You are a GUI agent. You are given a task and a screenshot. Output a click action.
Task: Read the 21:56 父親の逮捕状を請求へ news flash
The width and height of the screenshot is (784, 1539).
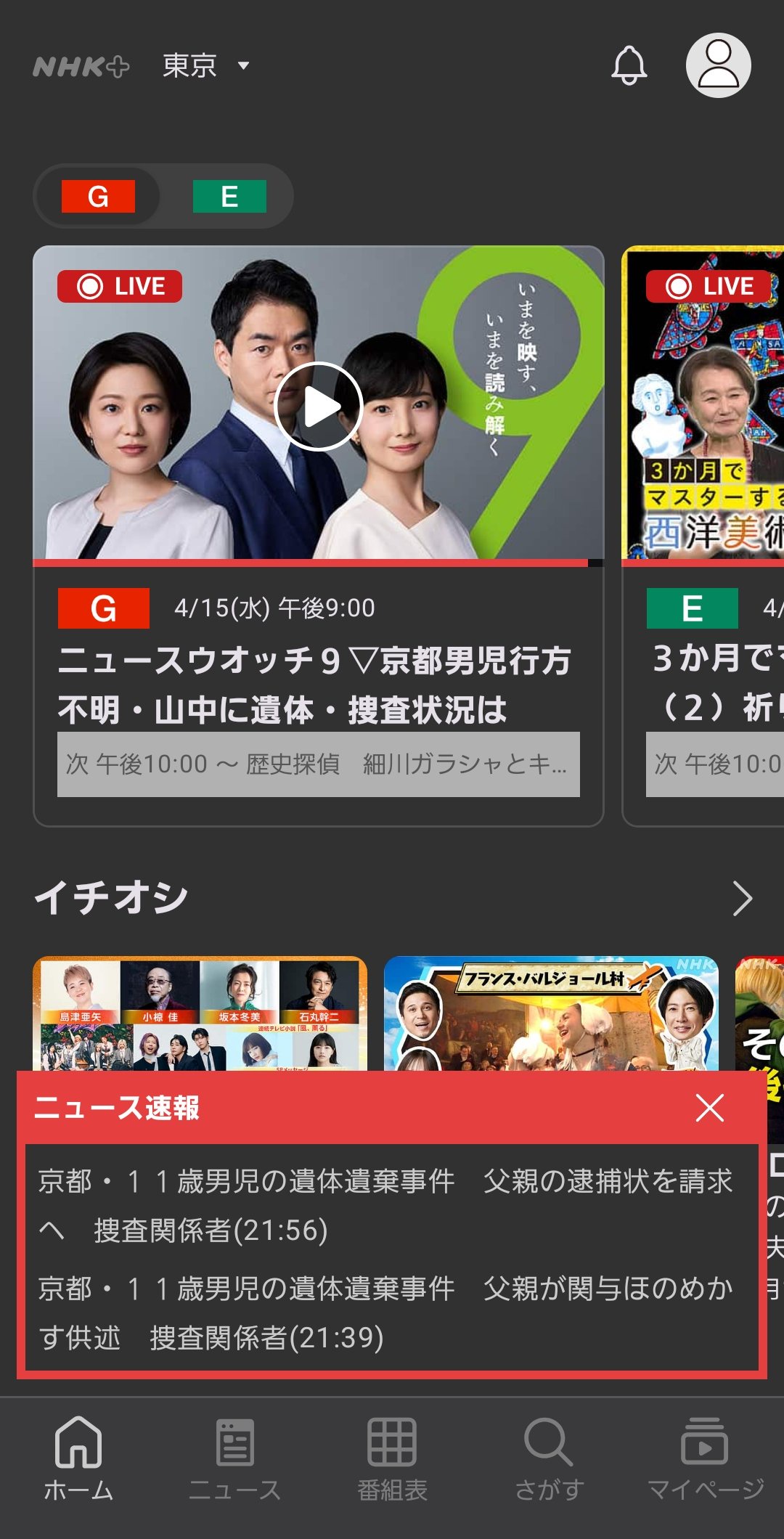click(x=385, y=1205)
